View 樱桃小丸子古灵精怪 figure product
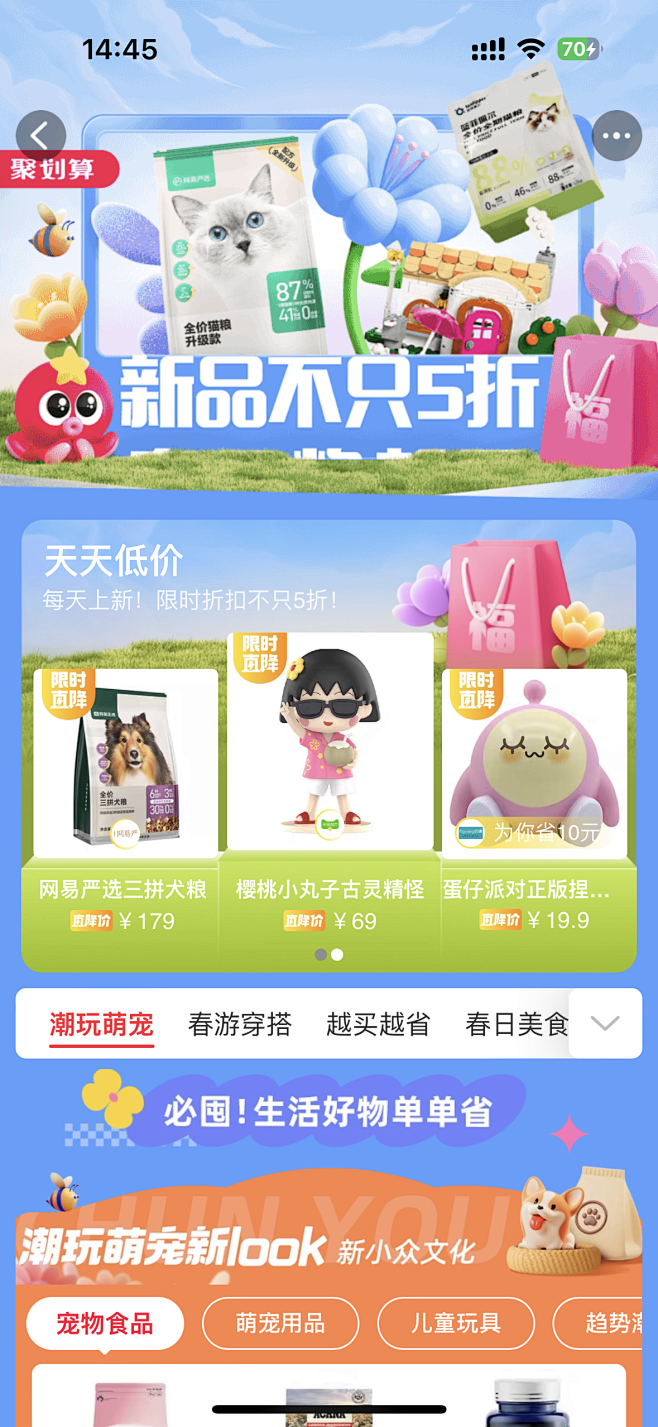 (x=329, y=790)
